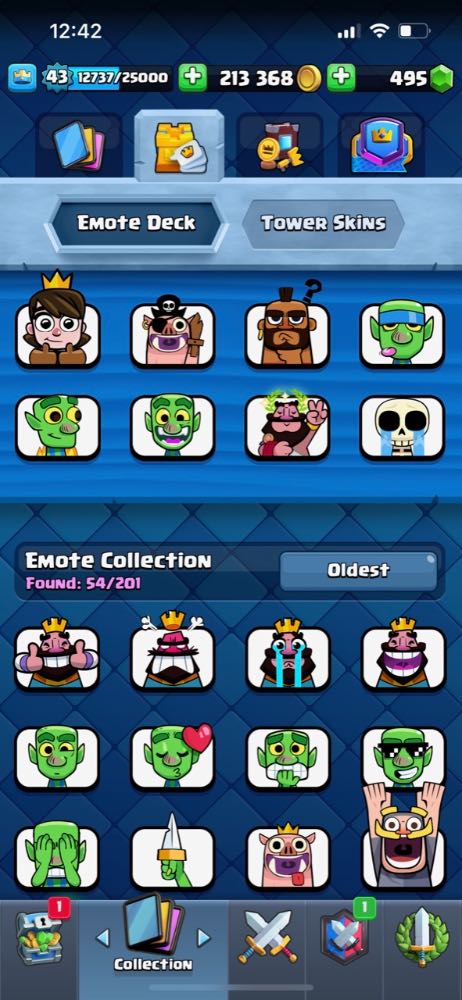Pick the goblin with sunglasses emote
Screen dimensions: 462x1000
[x=403, y=758]
